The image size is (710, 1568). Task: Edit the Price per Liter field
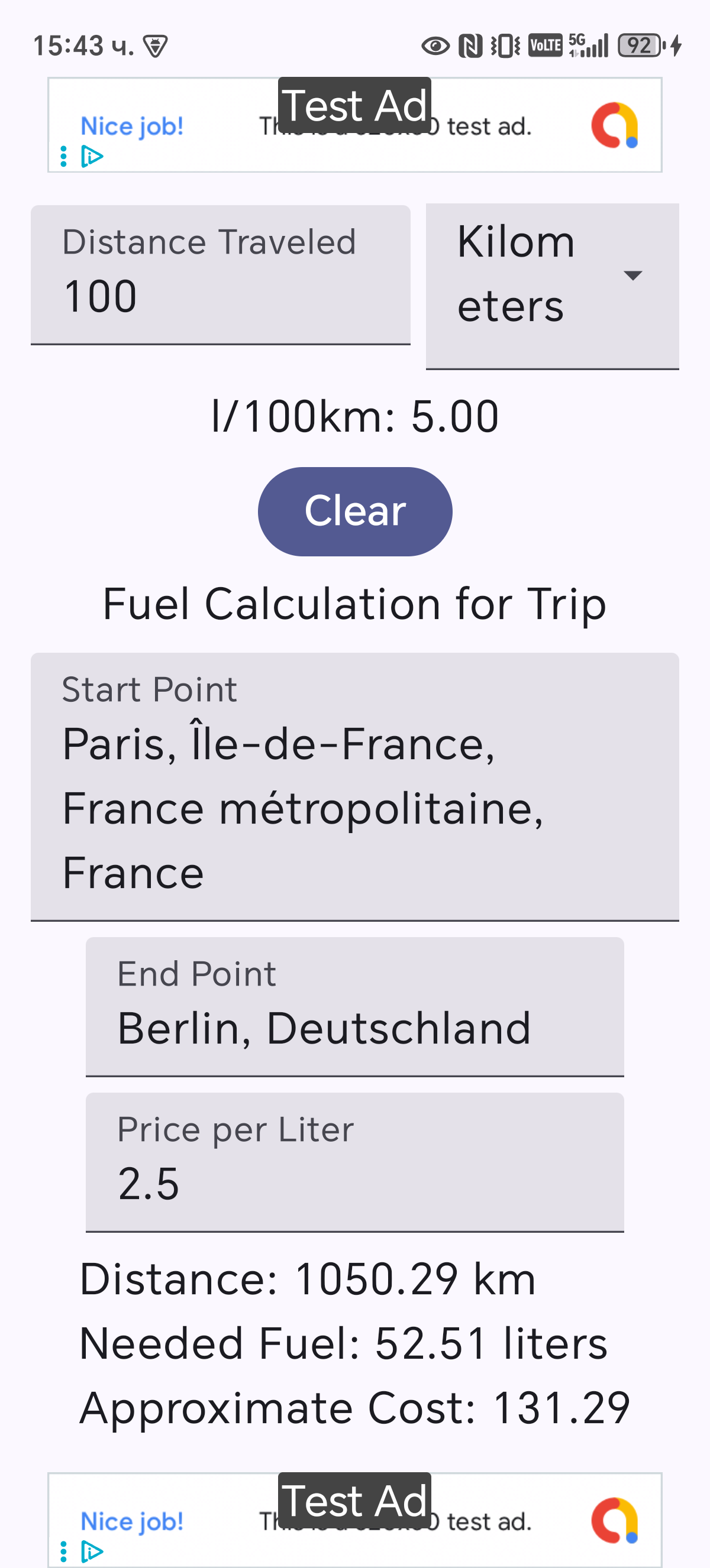354,1162
